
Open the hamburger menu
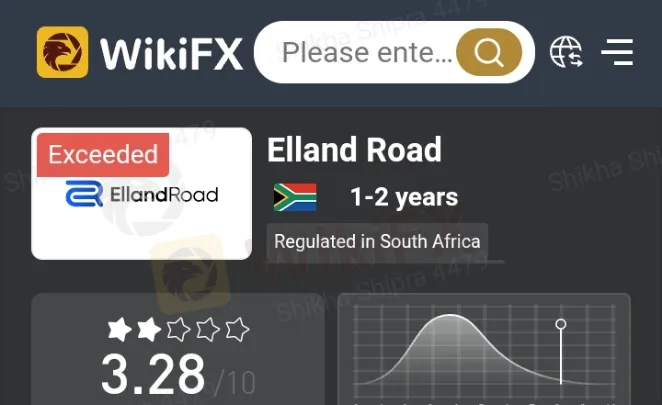[x=617, y=52]
